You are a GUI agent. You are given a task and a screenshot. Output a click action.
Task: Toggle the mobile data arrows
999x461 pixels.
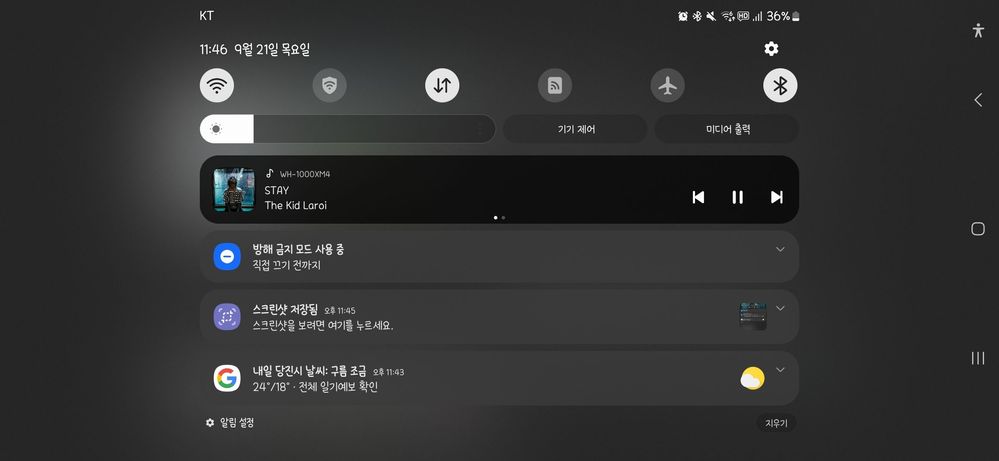pos(442,86)
